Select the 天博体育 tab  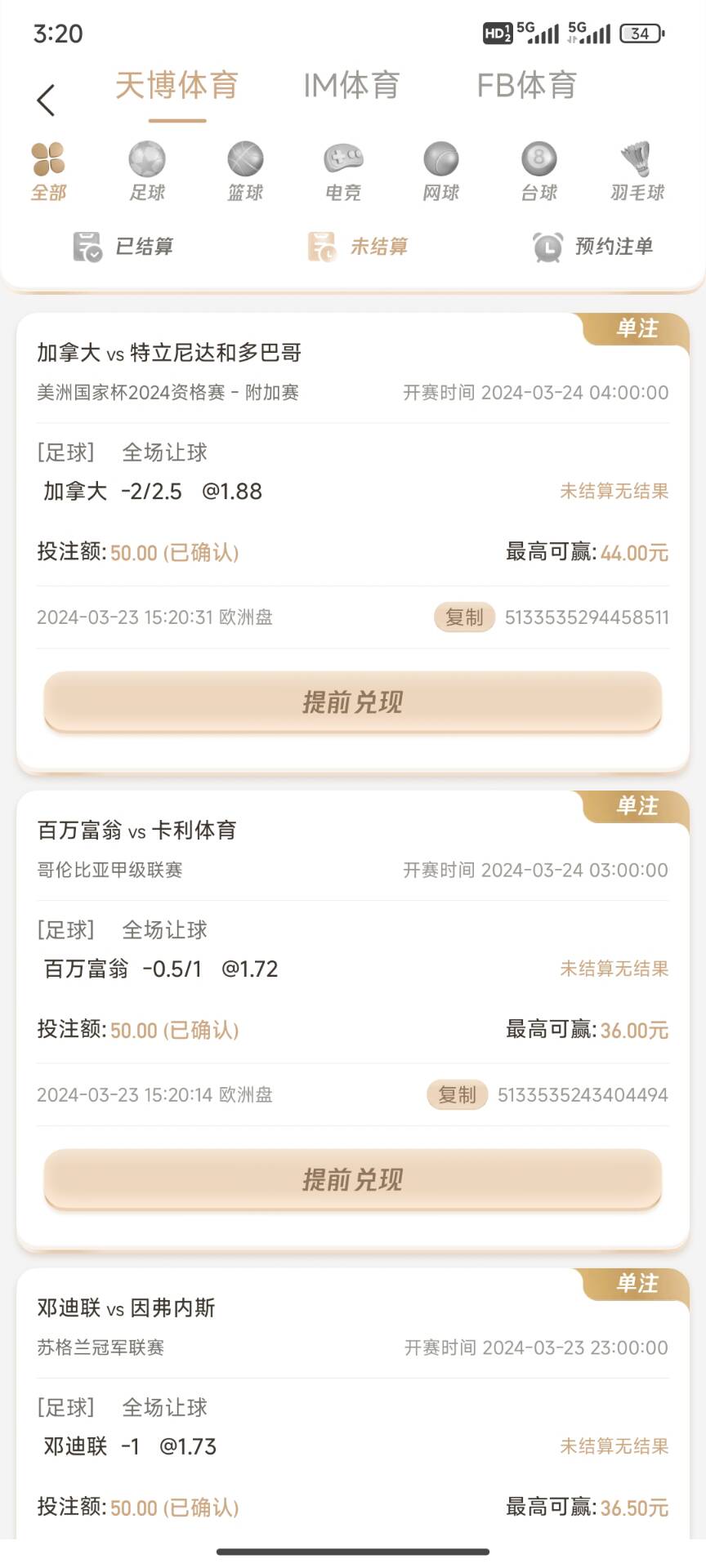coord(176,85)
